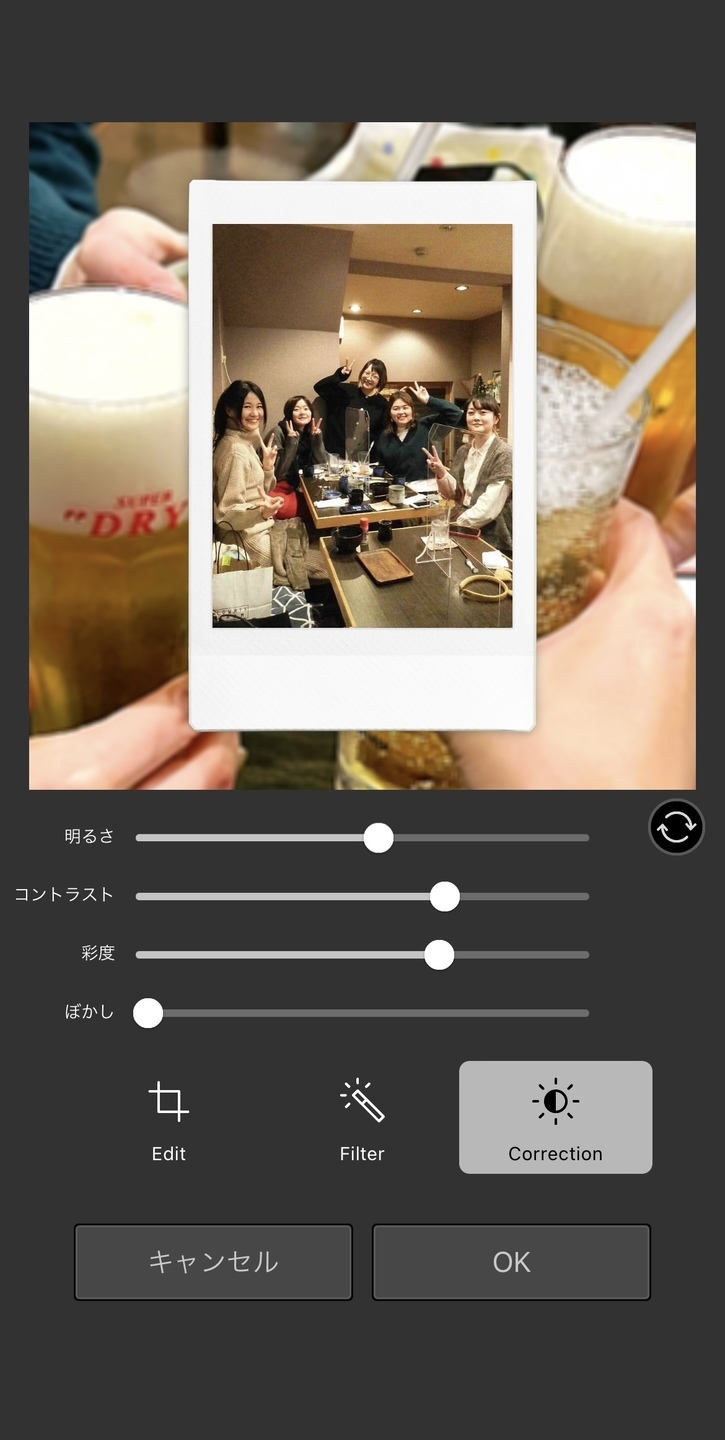The height and width of the screenshot is (1440, 725).
Task: Tap the circular reset arrows icon
Action: [x=676, y=827]
